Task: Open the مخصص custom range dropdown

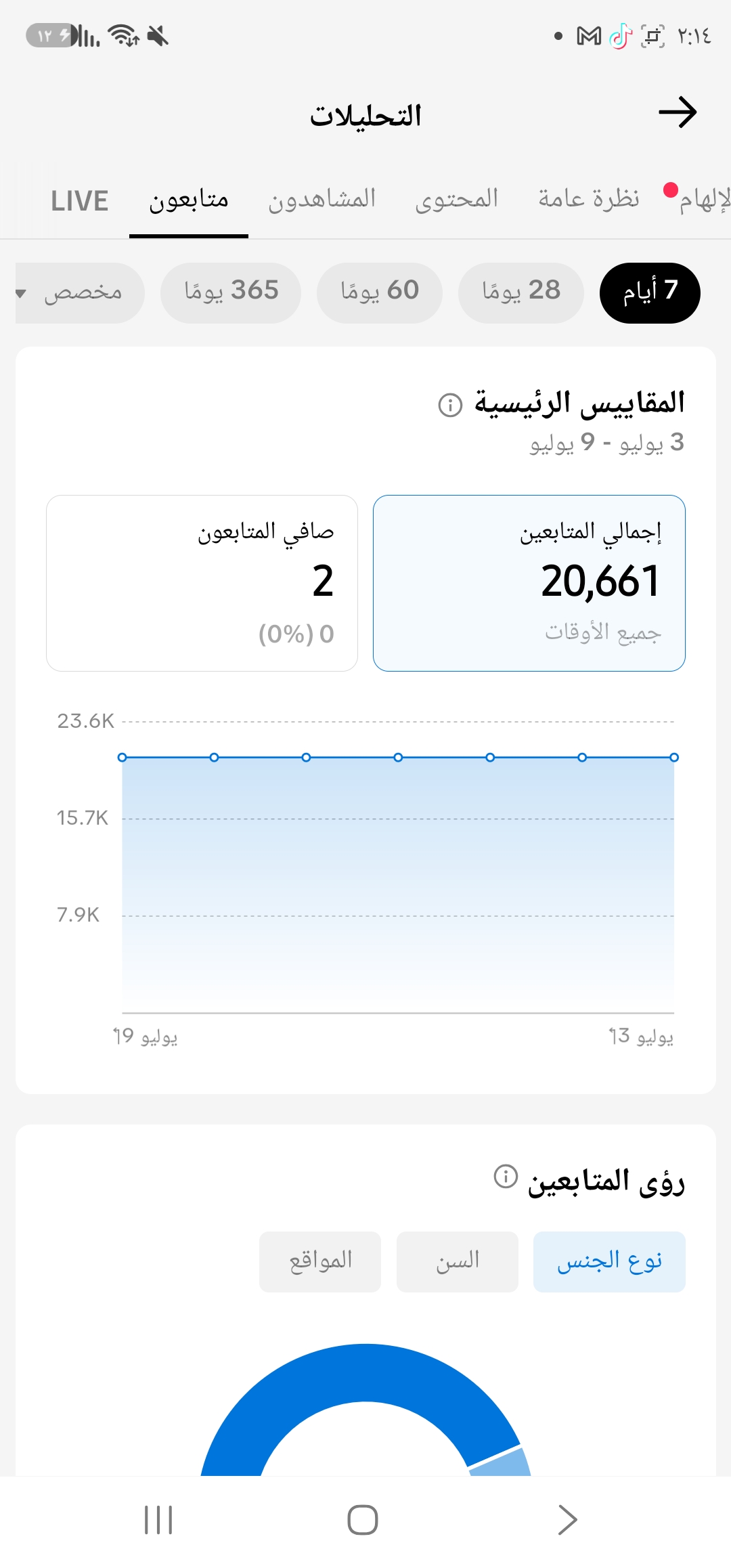Action: click(x=80, y=292)
